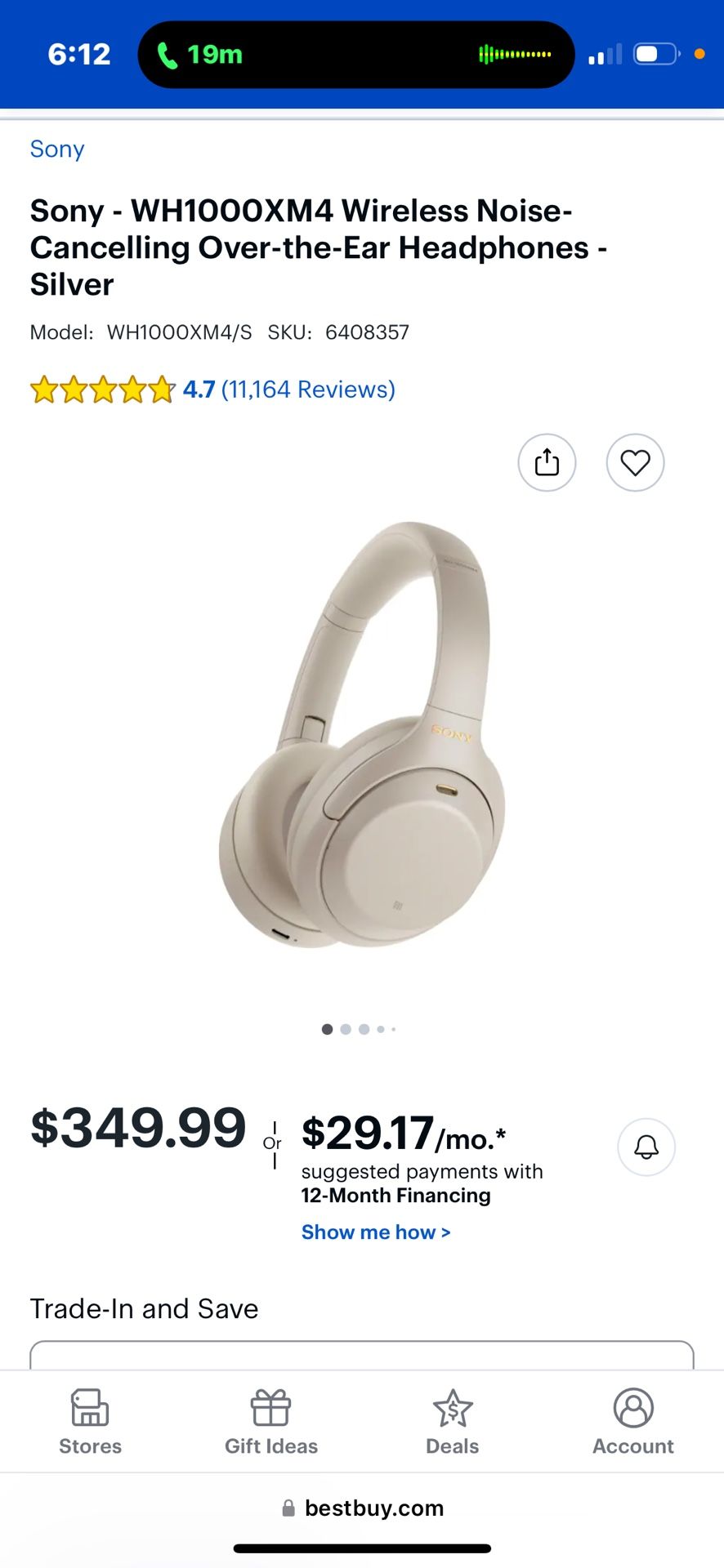Viewport: 724px width, 1568px height.
Task: Open Show me how financing link
Action: coord(376,1232)
